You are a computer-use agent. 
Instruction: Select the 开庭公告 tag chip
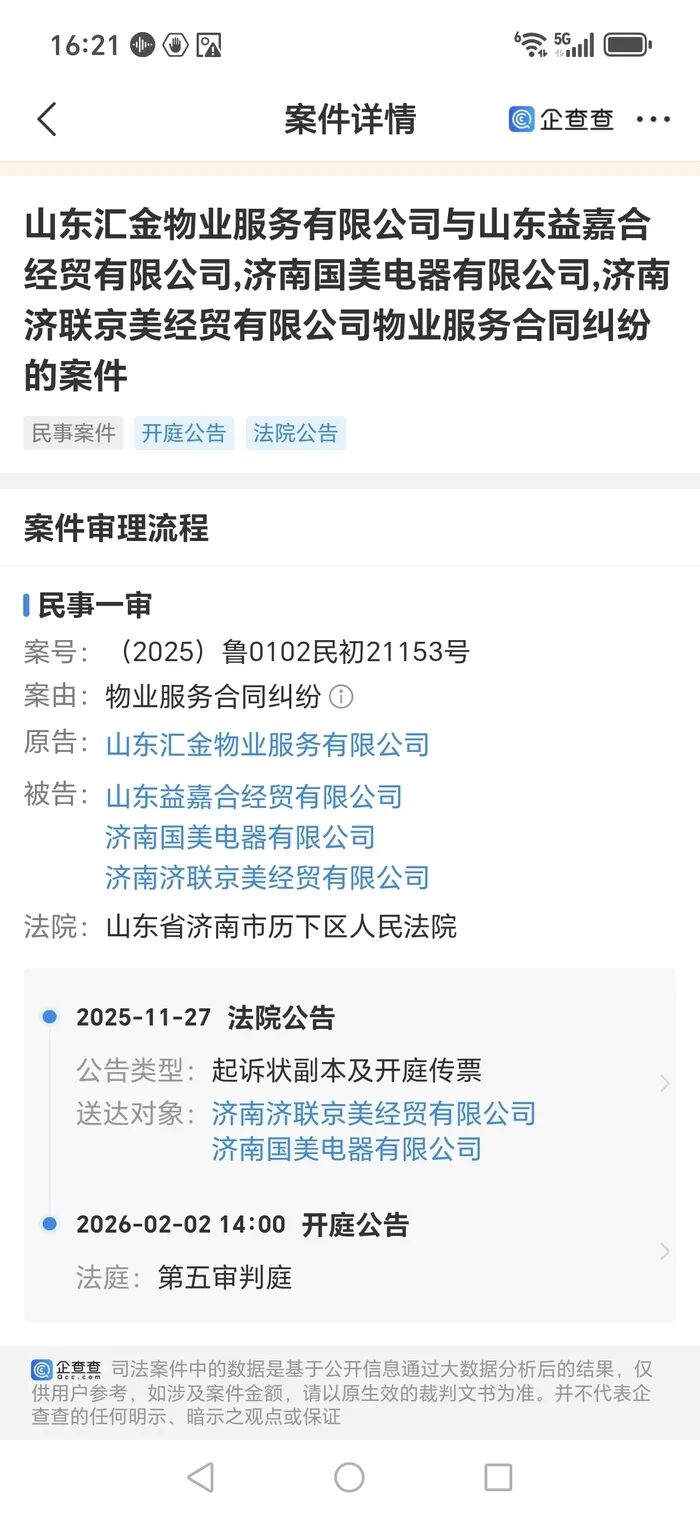coord(184,433)
